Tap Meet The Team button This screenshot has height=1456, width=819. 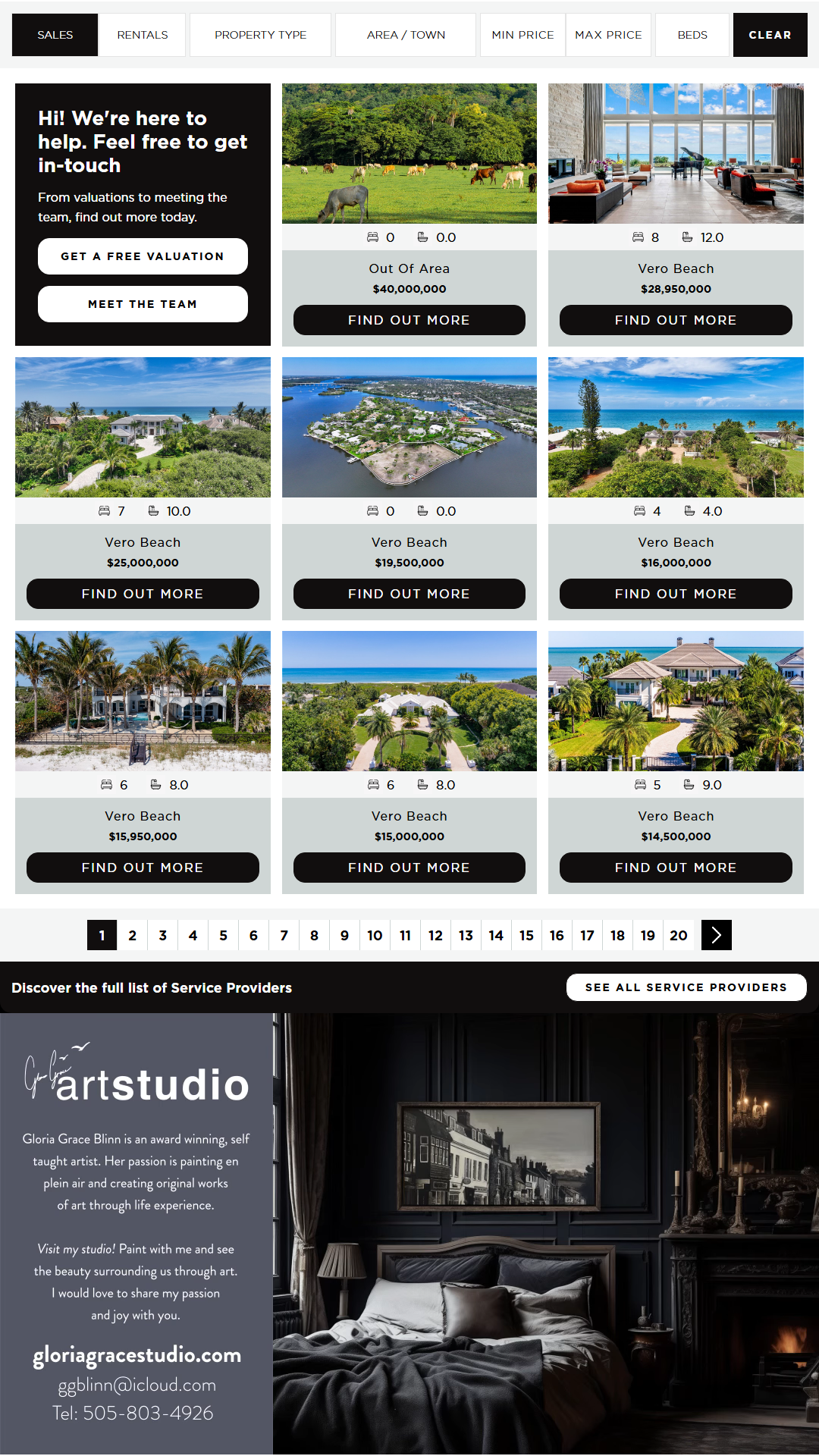[143, 304]
